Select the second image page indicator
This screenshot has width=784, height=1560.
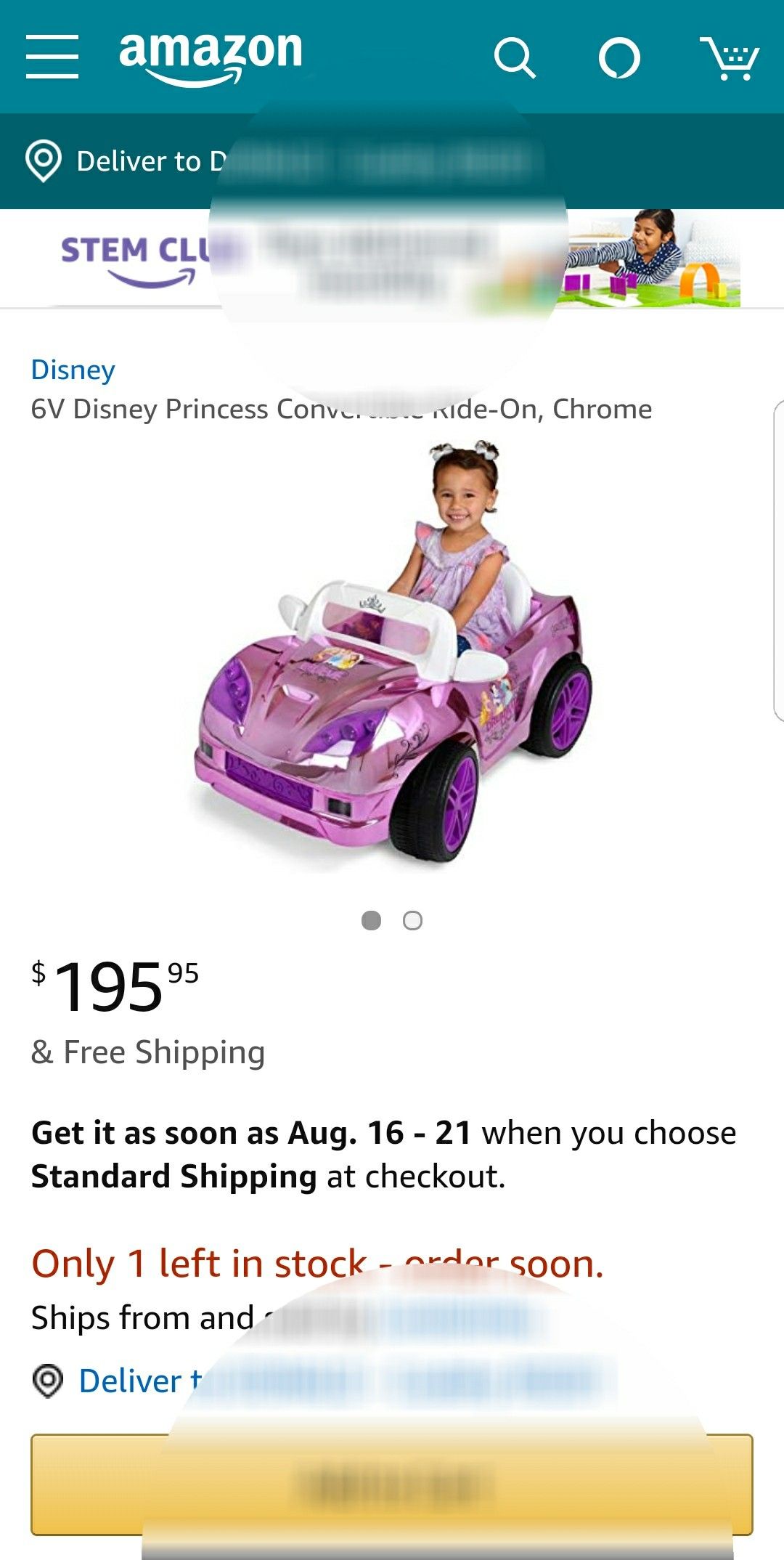click(x=412, y=920)
